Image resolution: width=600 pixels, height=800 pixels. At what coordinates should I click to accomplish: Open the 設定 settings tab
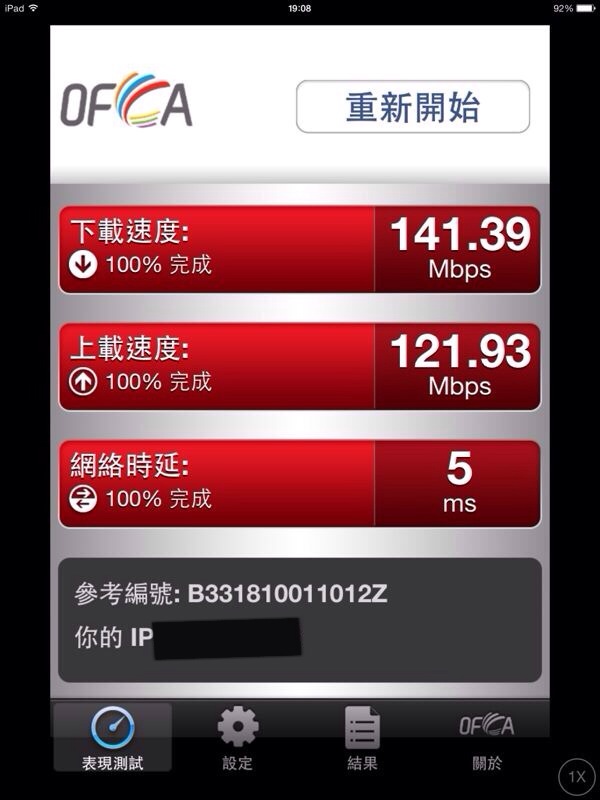pyautogui.click(x=238, y=740)
